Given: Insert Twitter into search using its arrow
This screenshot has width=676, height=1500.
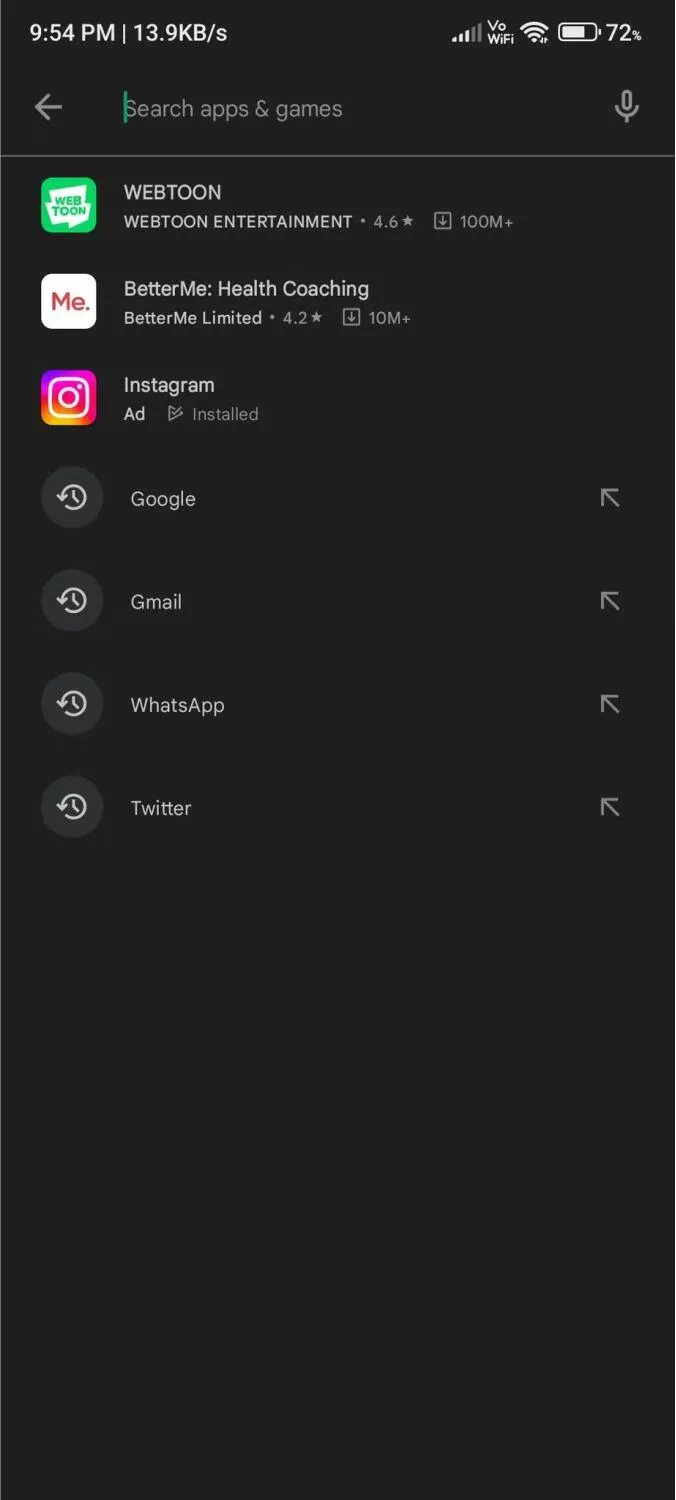Looking at the screenshot, I should click(x=610, y=807).
